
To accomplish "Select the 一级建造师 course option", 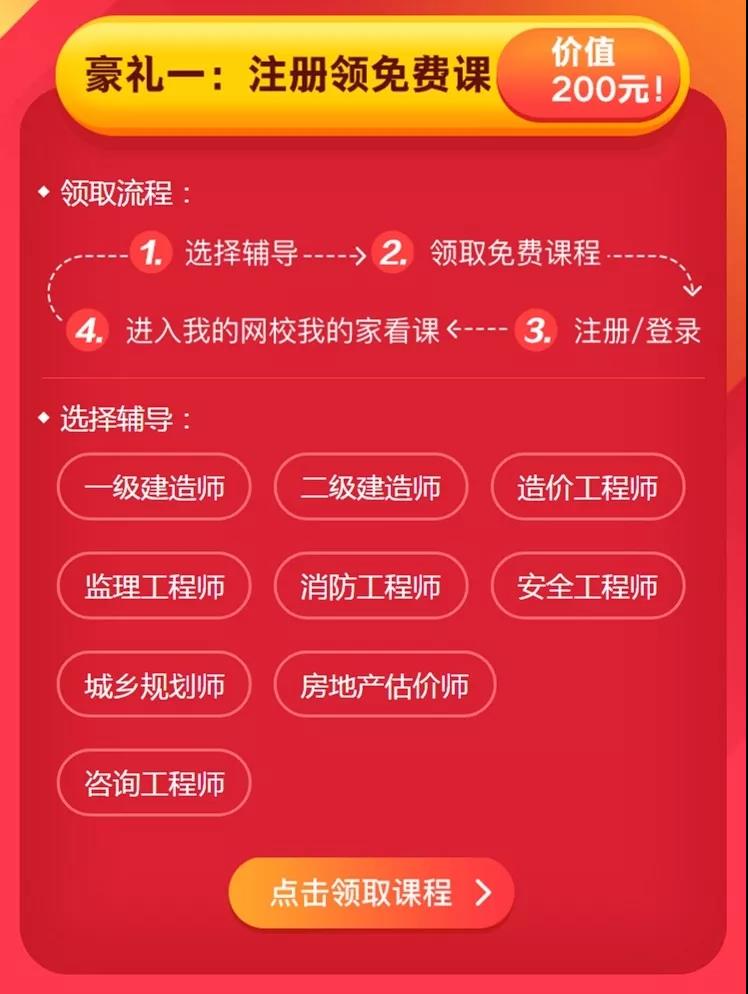I will pyautogui.click(x=153, y=487).
